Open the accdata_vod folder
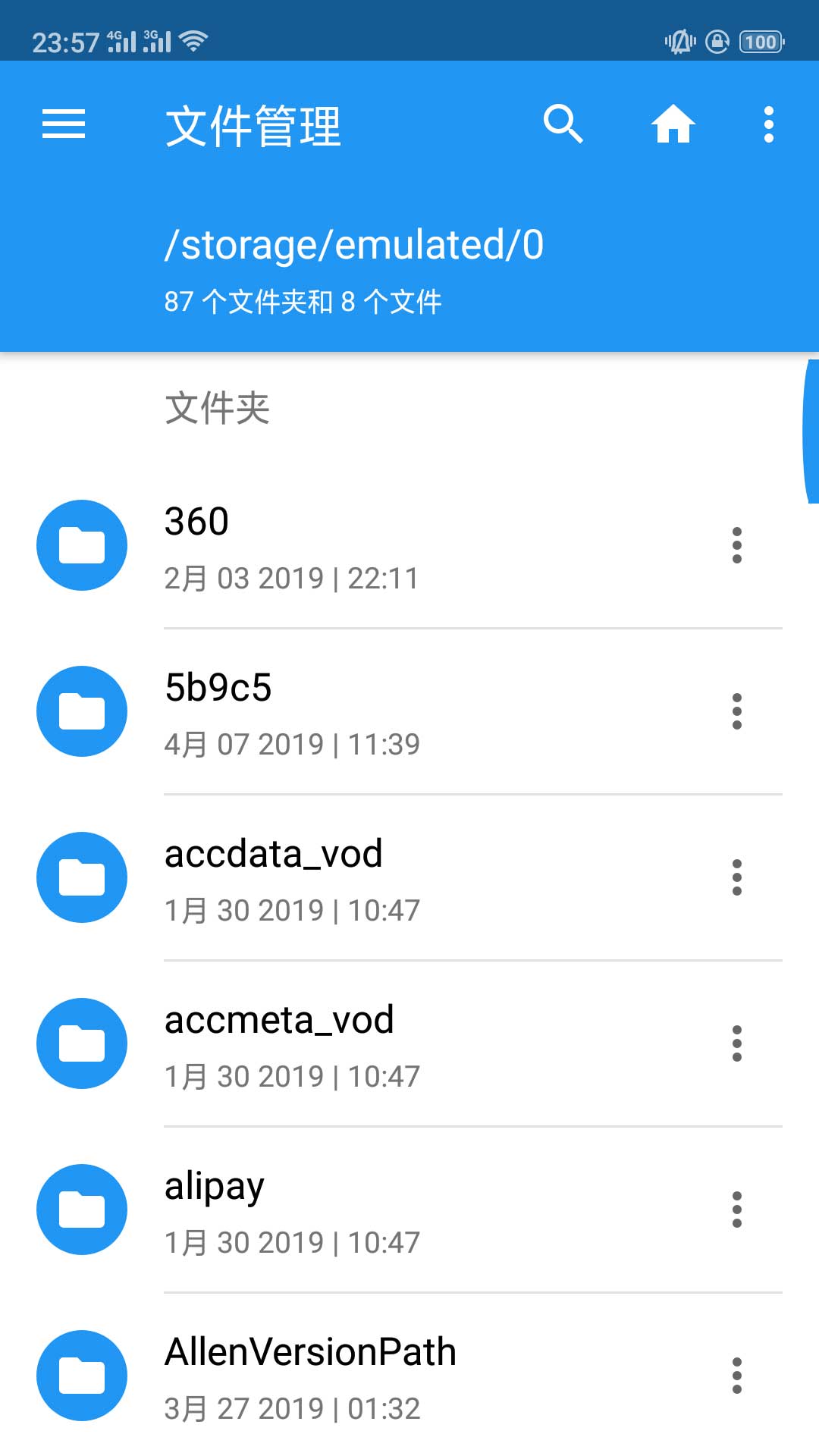Screen dimensions: 819x1456 [379, 878]
